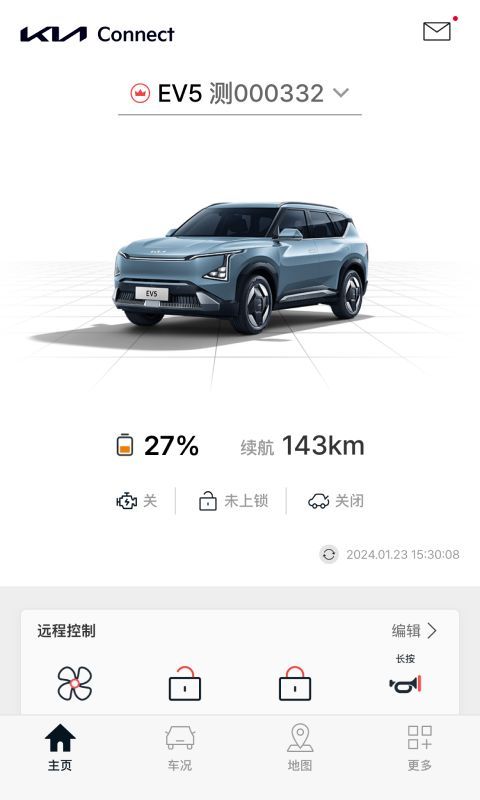
Task: Start the remote climate fan control
Action: (x=74, y=683)
